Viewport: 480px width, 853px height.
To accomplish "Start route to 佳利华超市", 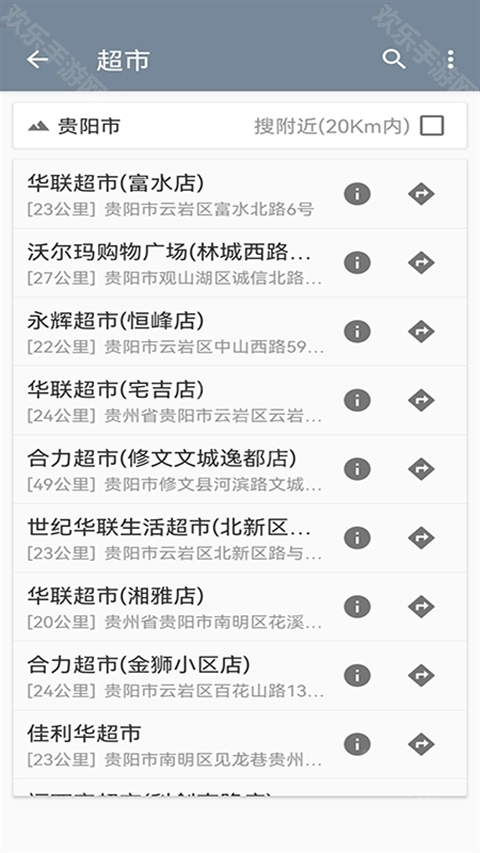I will pos(421,744).
